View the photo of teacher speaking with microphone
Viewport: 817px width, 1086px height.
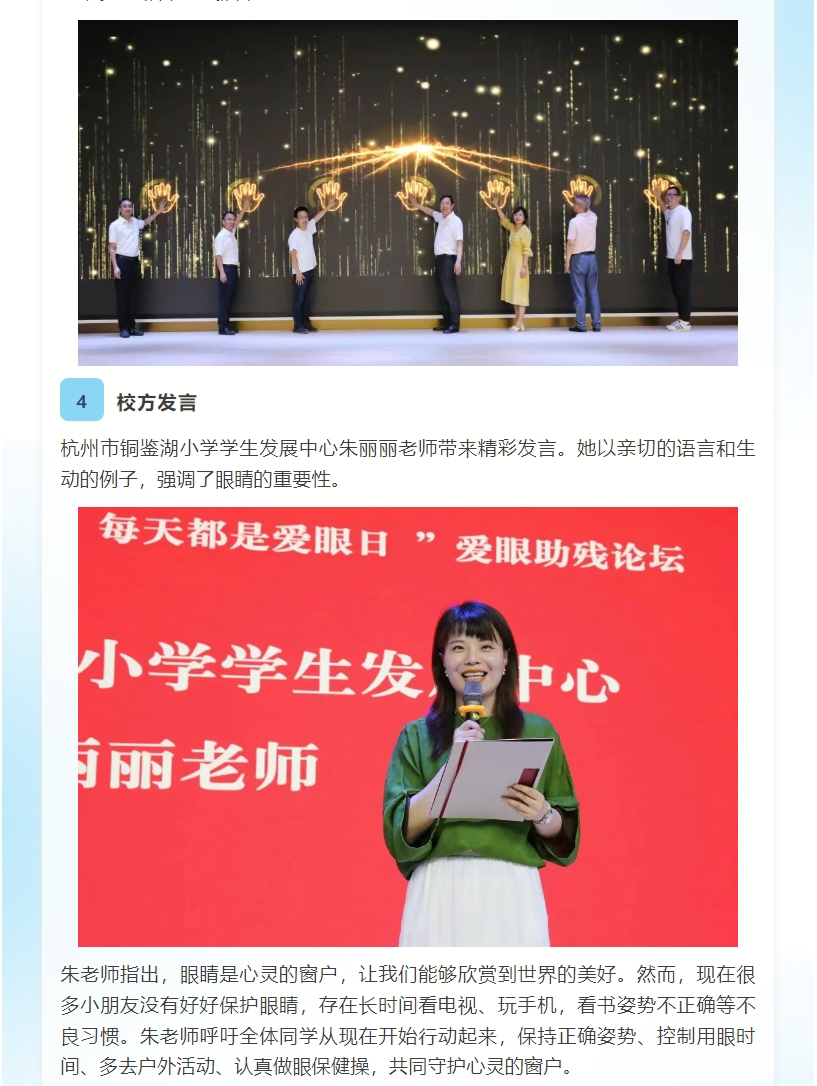click(408, 726)
